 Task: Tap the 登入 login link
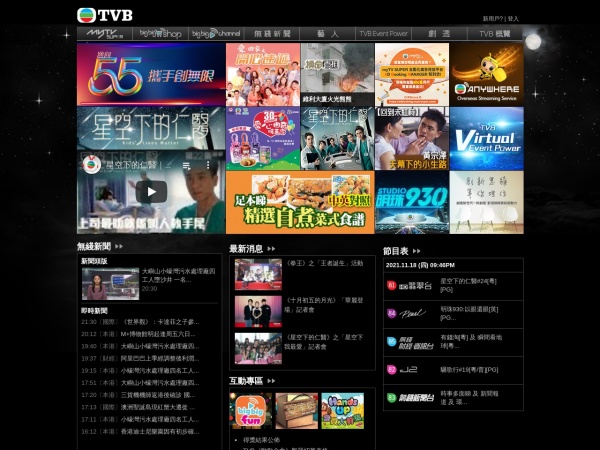click(513, 18)
